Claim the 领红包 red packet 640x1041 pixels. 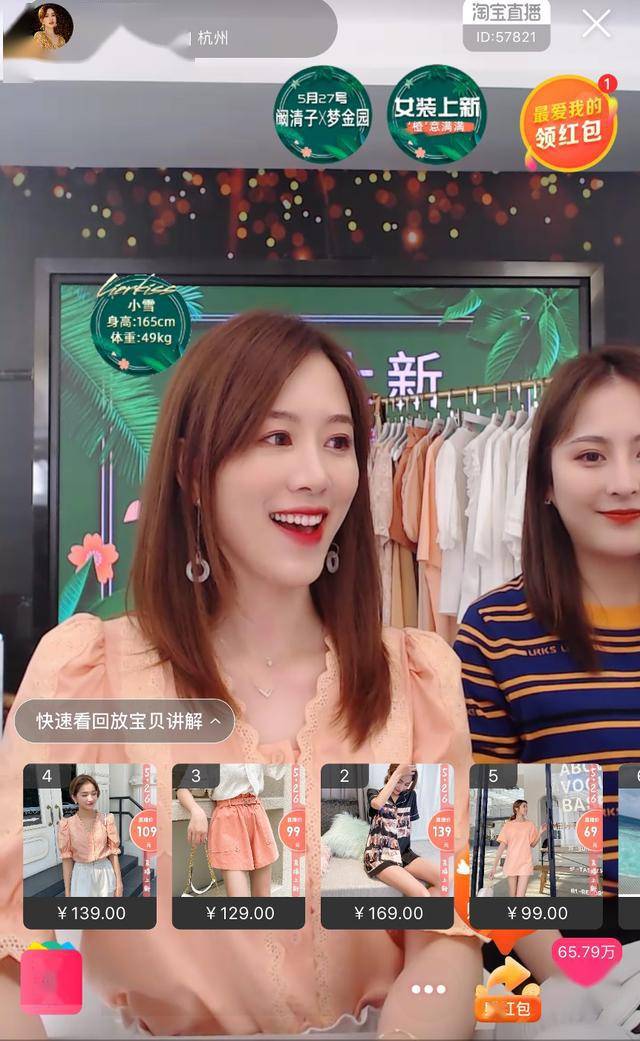[x=568, y=123]
